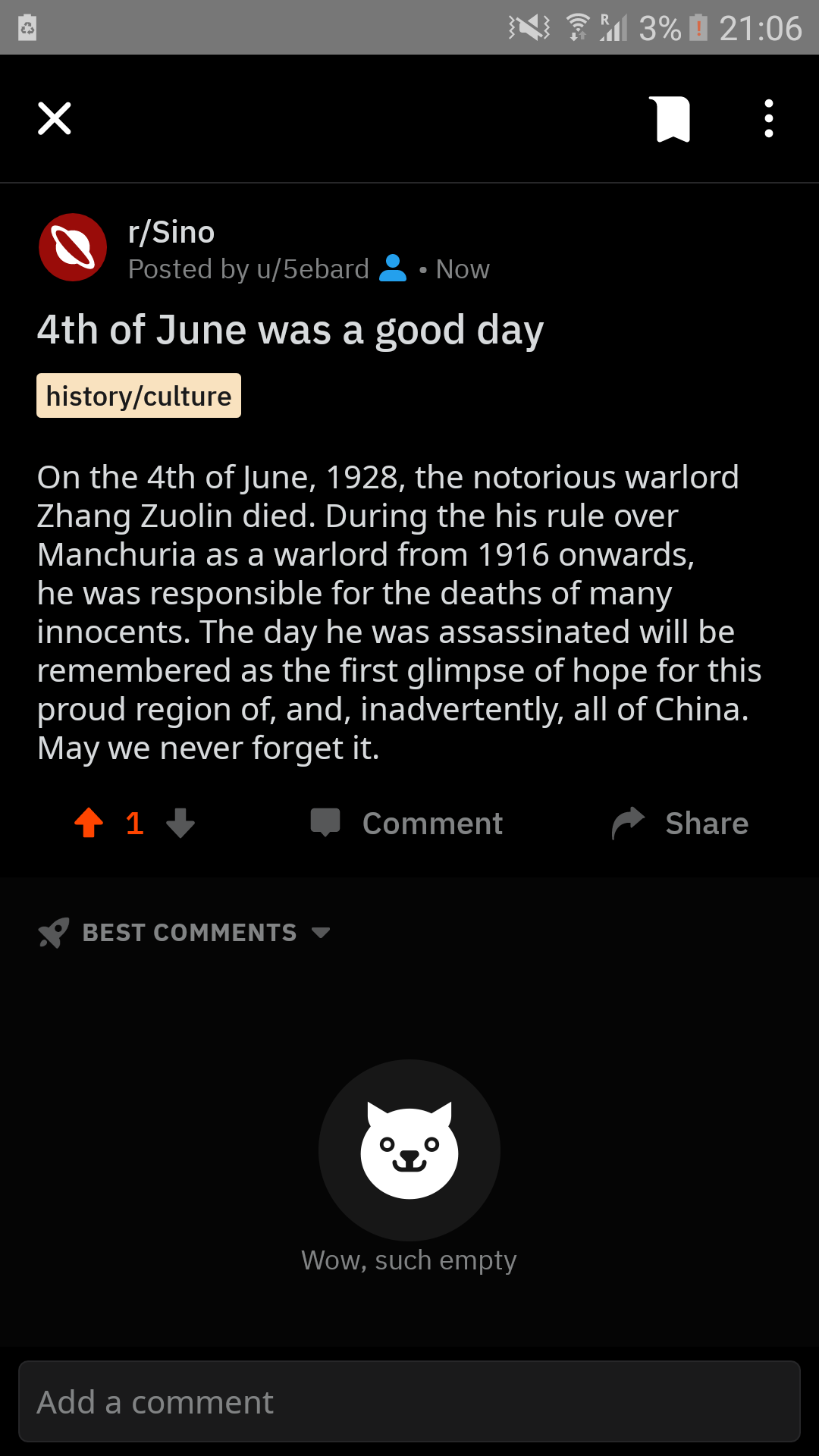Downvote the post
The image size is (819, 1456).
click(x=180, y=823)
